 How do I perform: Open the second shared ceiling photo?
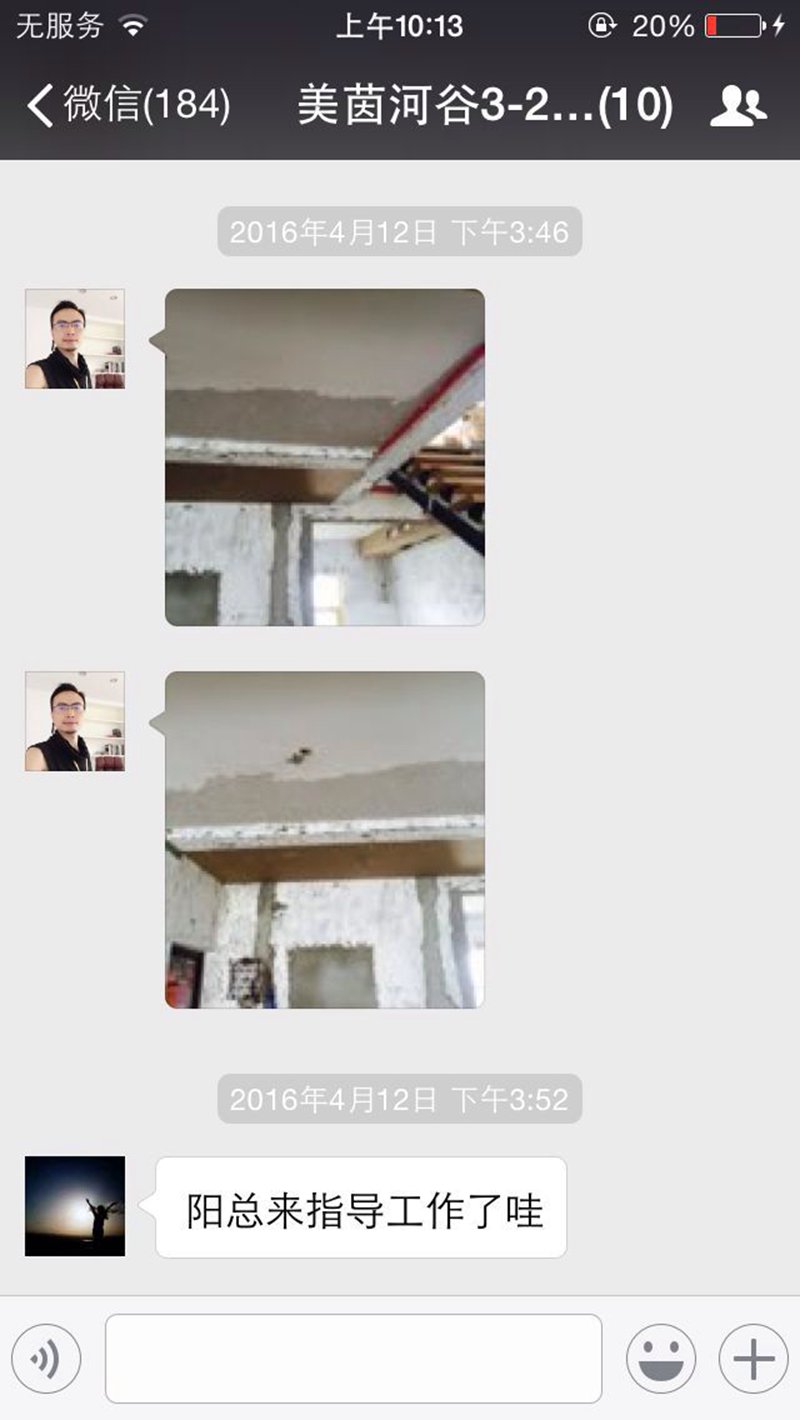tap(325, 839)
